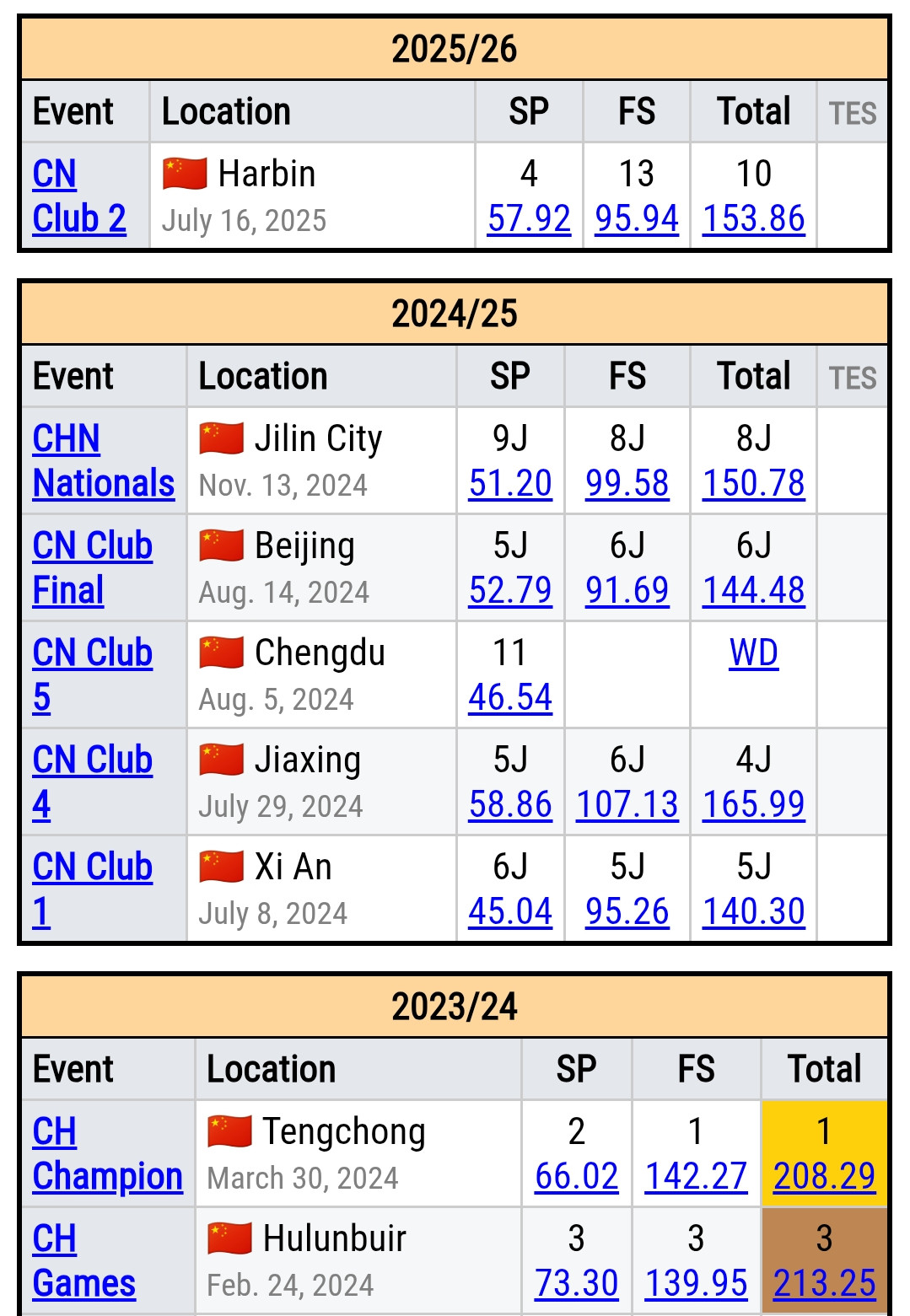The height and width of the screenshot is (1316, 910).
Task: View the 73.30 short program score
Action: pos(576,1284)
